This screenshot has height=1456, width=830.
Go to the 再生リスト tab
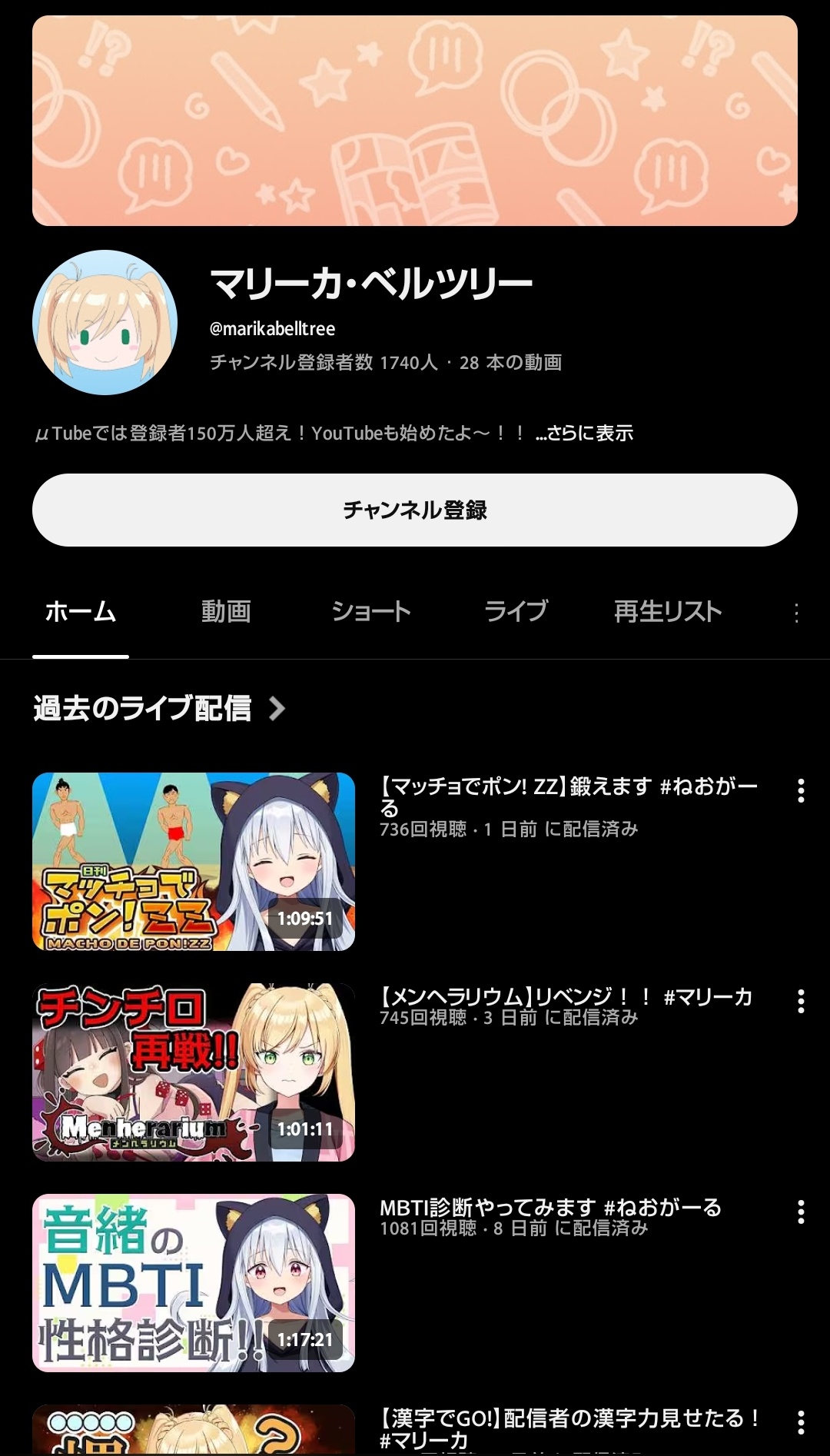click(668, 612)
